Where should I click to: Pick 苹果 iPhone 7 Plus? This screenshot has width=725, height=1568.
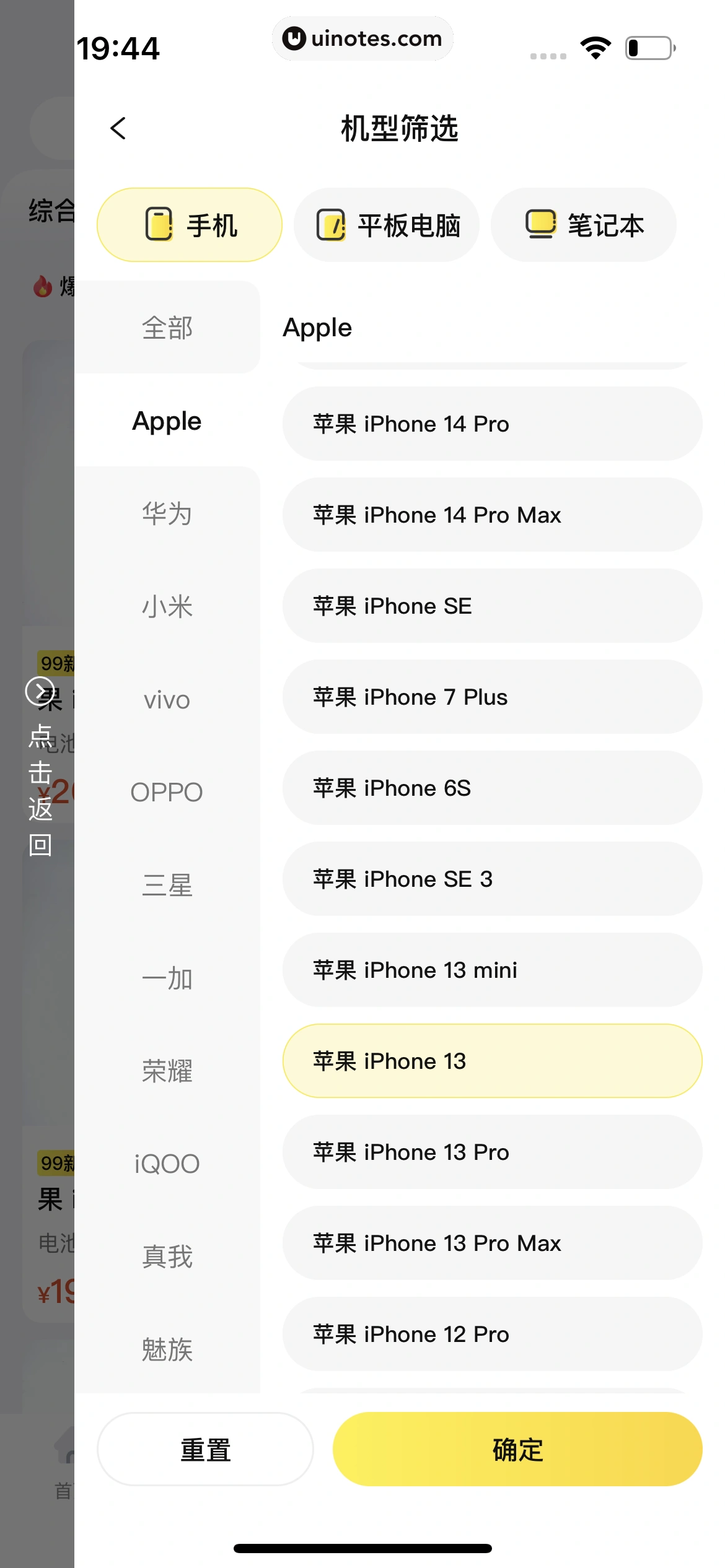coord(492,697)
